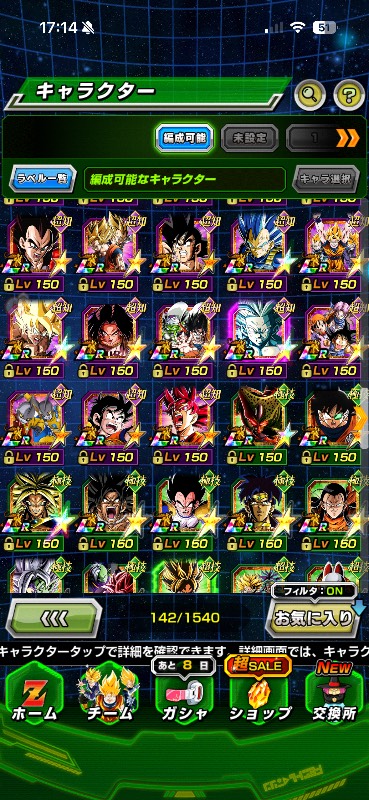Select the 編成可能 filter button
This screenshot has width=369, height=800.
[184, 137]
